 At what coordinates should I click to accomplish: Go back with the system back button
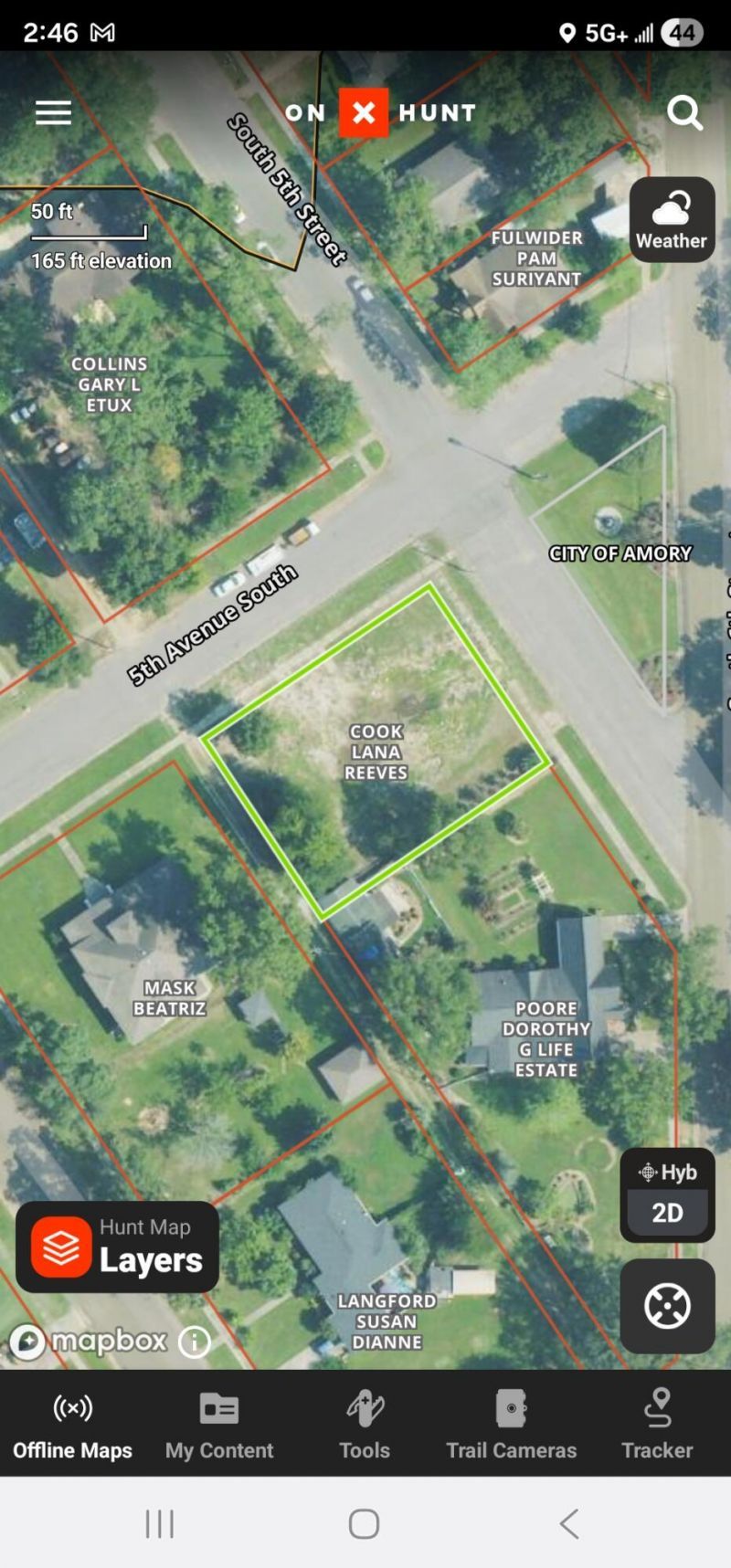(x=568, y=1523)
